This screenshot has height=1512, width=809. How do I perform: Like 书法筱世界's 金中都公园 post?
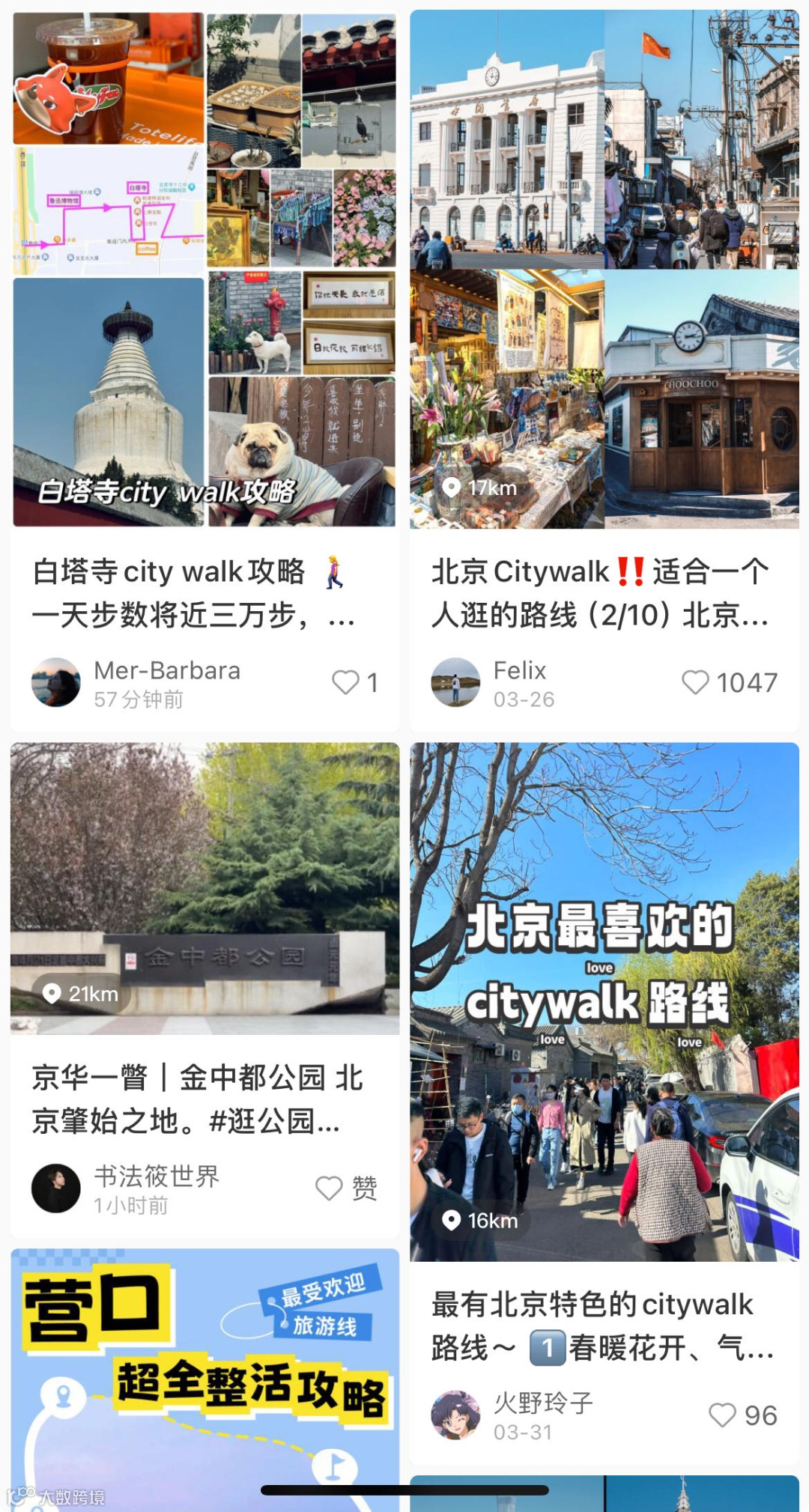330,1188
